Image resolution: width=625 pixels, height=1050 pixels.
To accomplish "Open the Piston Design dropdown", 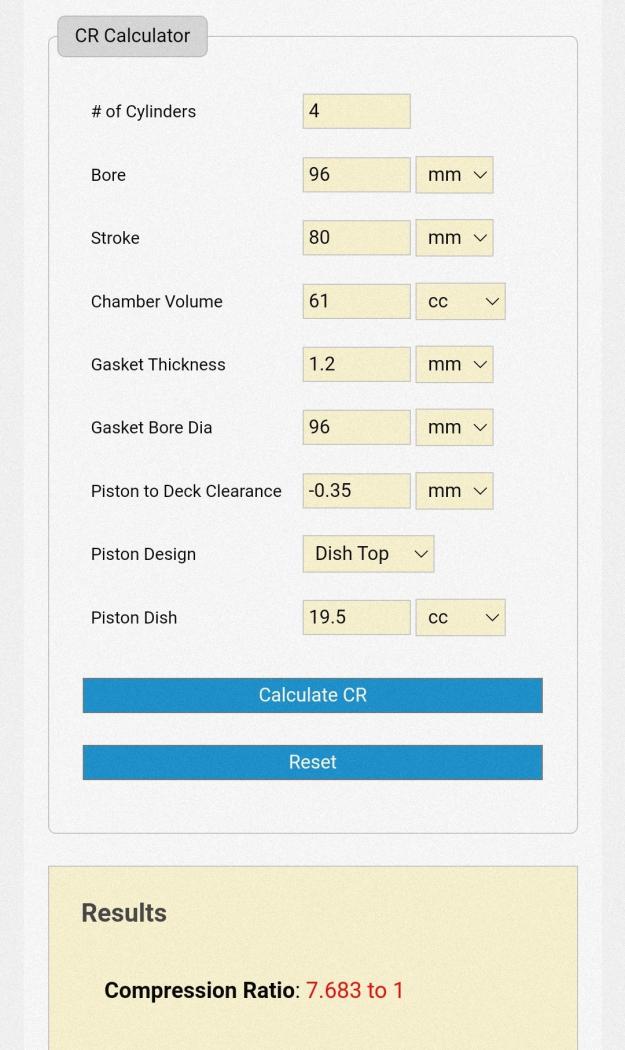I will (x=368, y=554).
